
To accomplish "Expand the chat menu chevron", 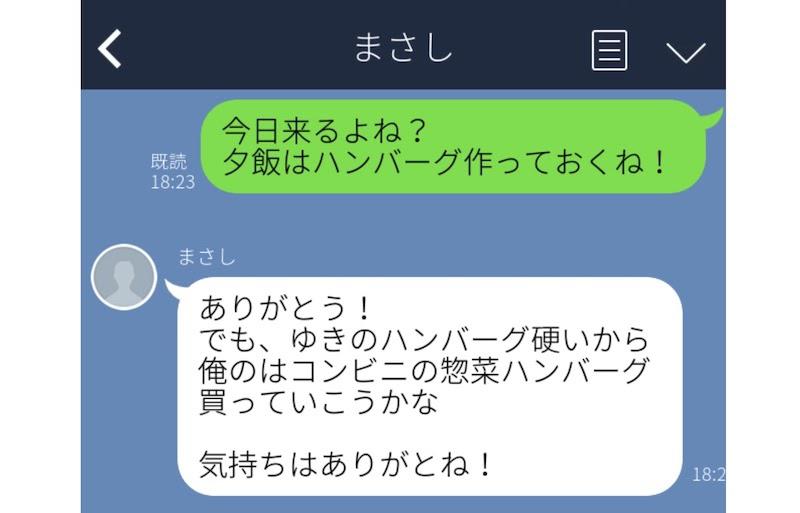I will point(685,51).
